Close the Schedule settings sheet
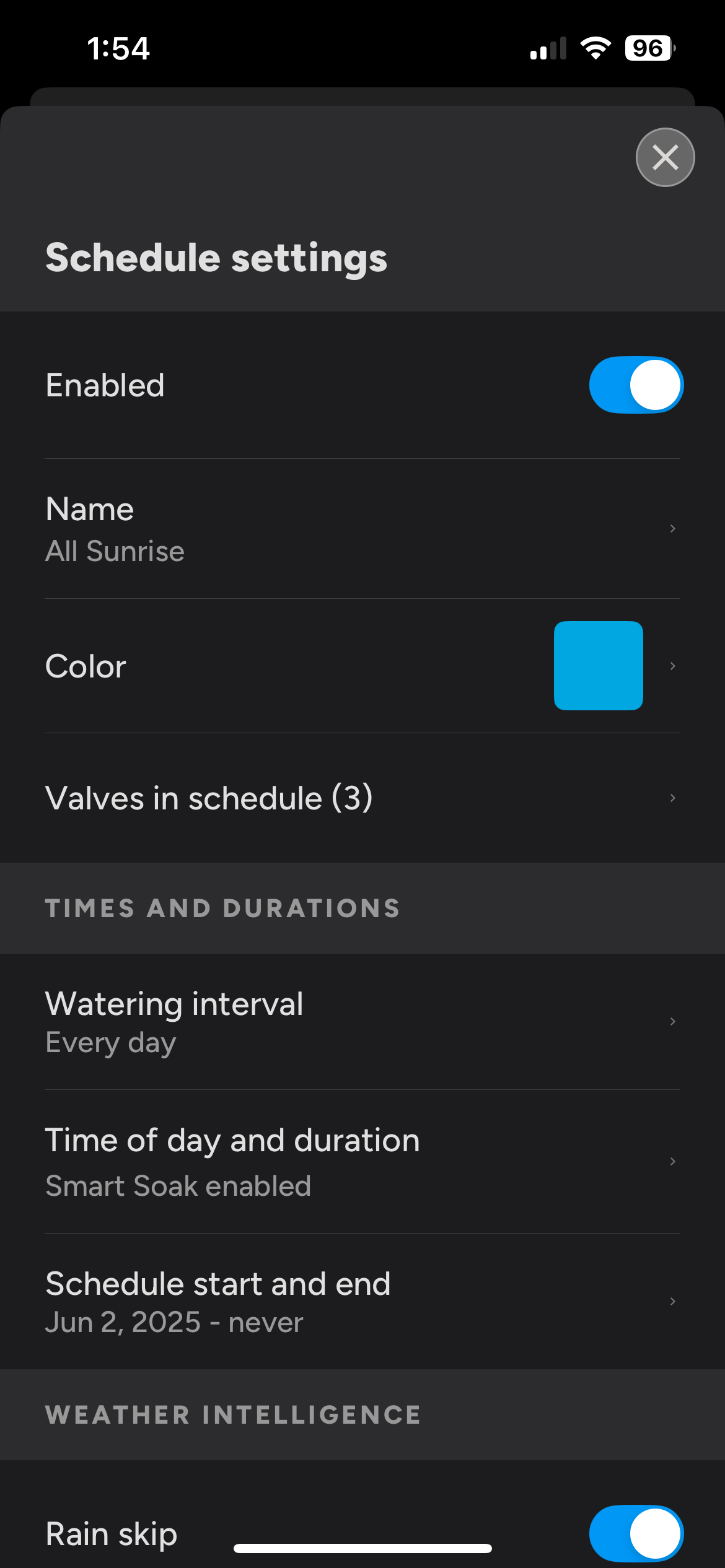Screen dimensions: 725x1568 pos(665,157)
